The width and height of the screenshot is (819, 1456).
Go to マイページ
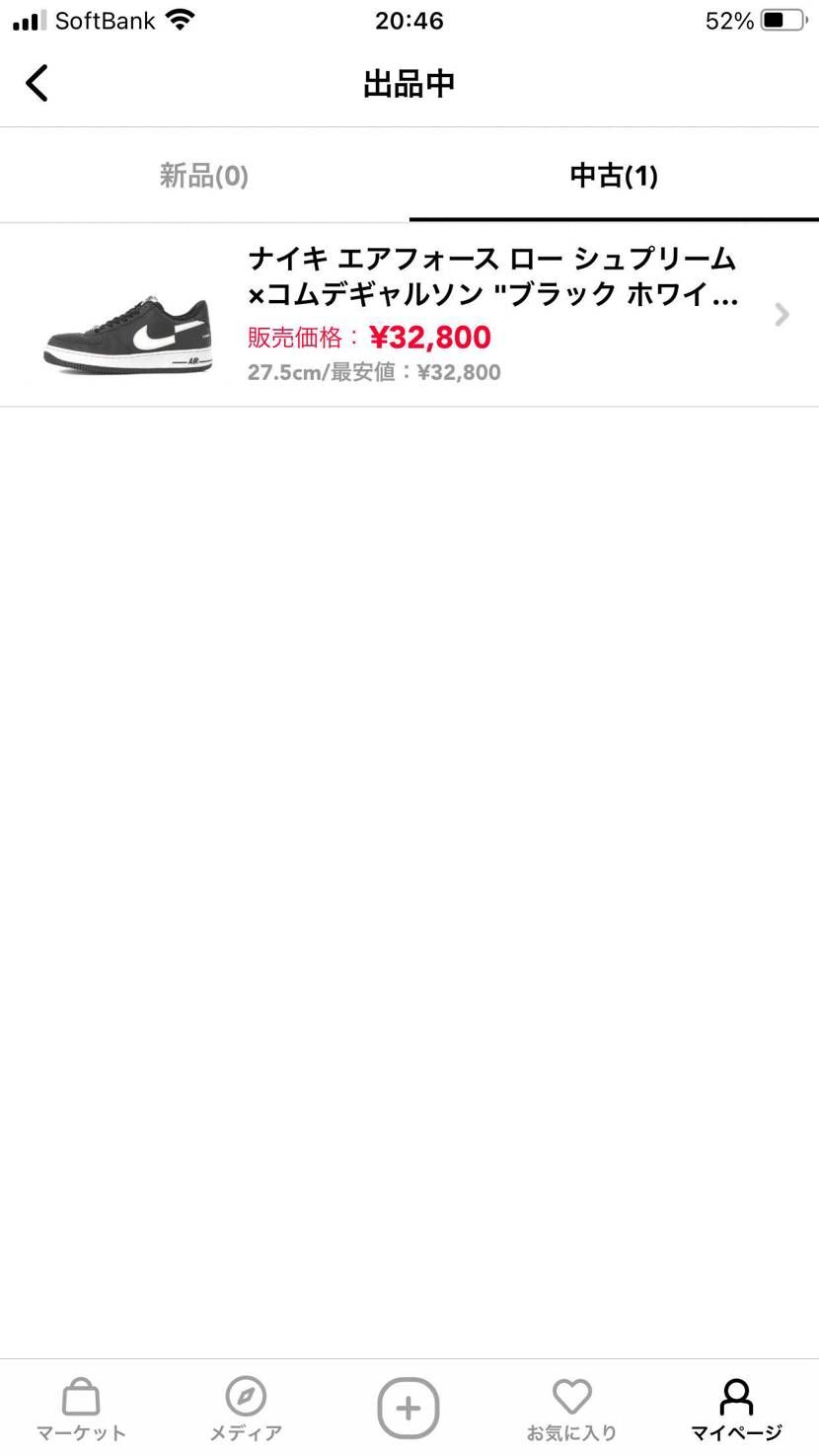click(x=736, y=1409)
